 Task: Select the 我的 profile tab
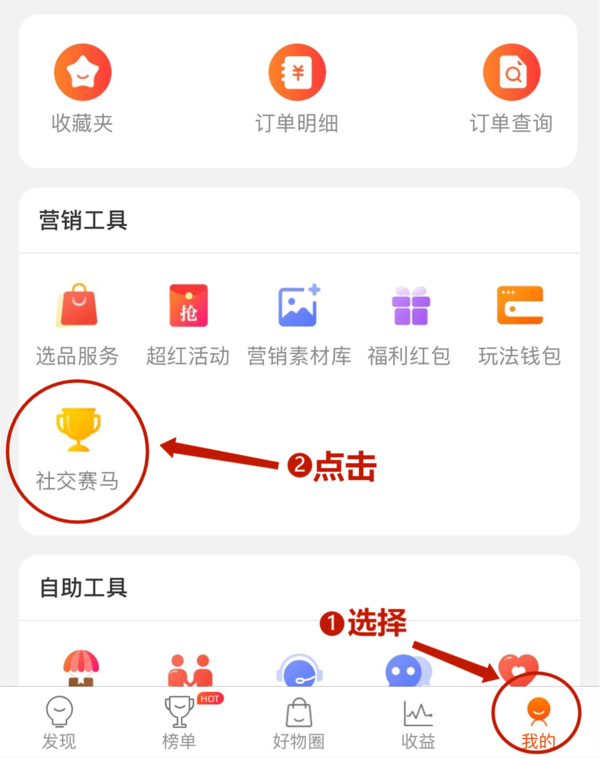[538, 723]
